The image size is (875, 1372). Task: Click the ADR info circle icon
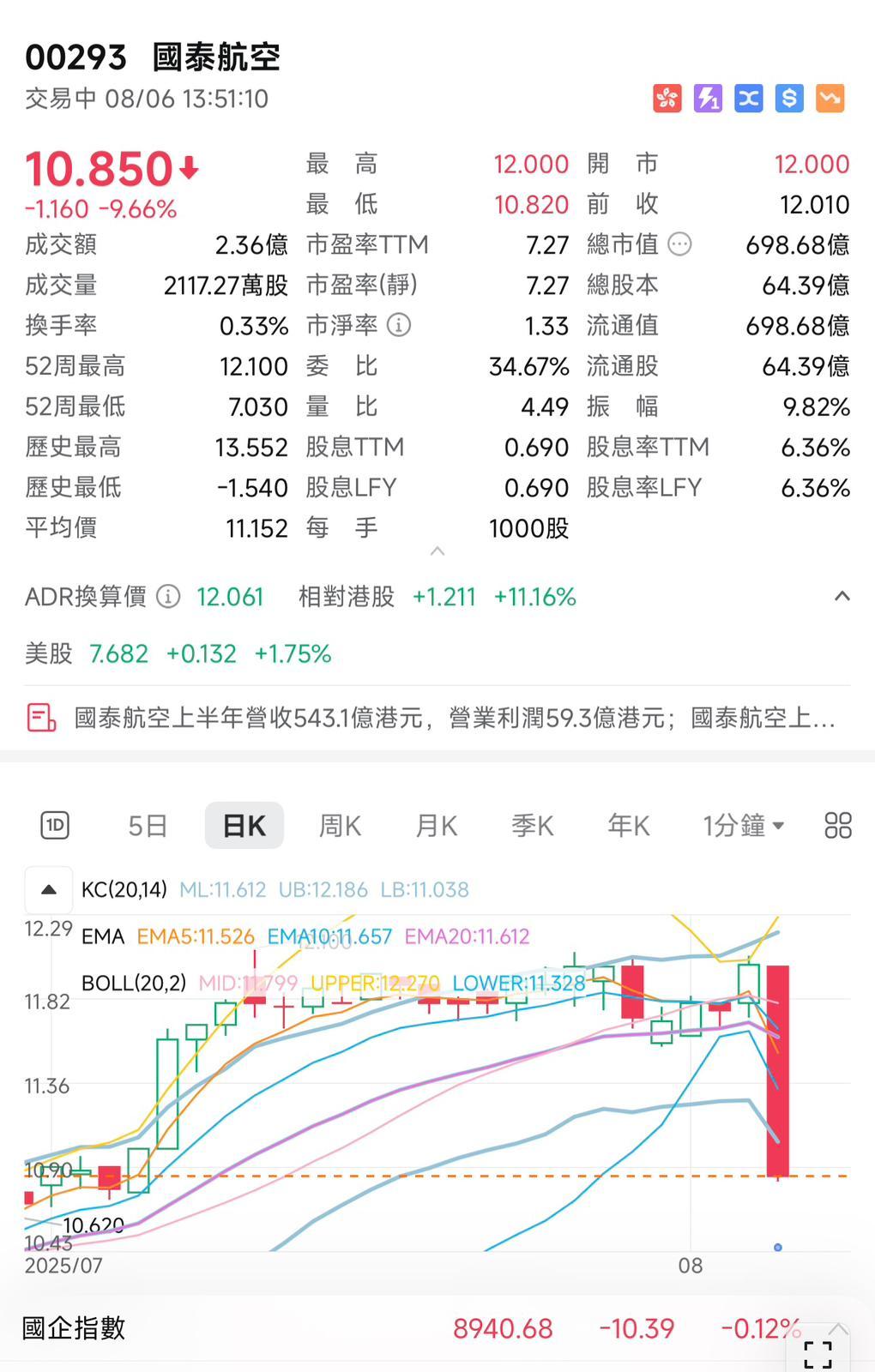(168, 596)
